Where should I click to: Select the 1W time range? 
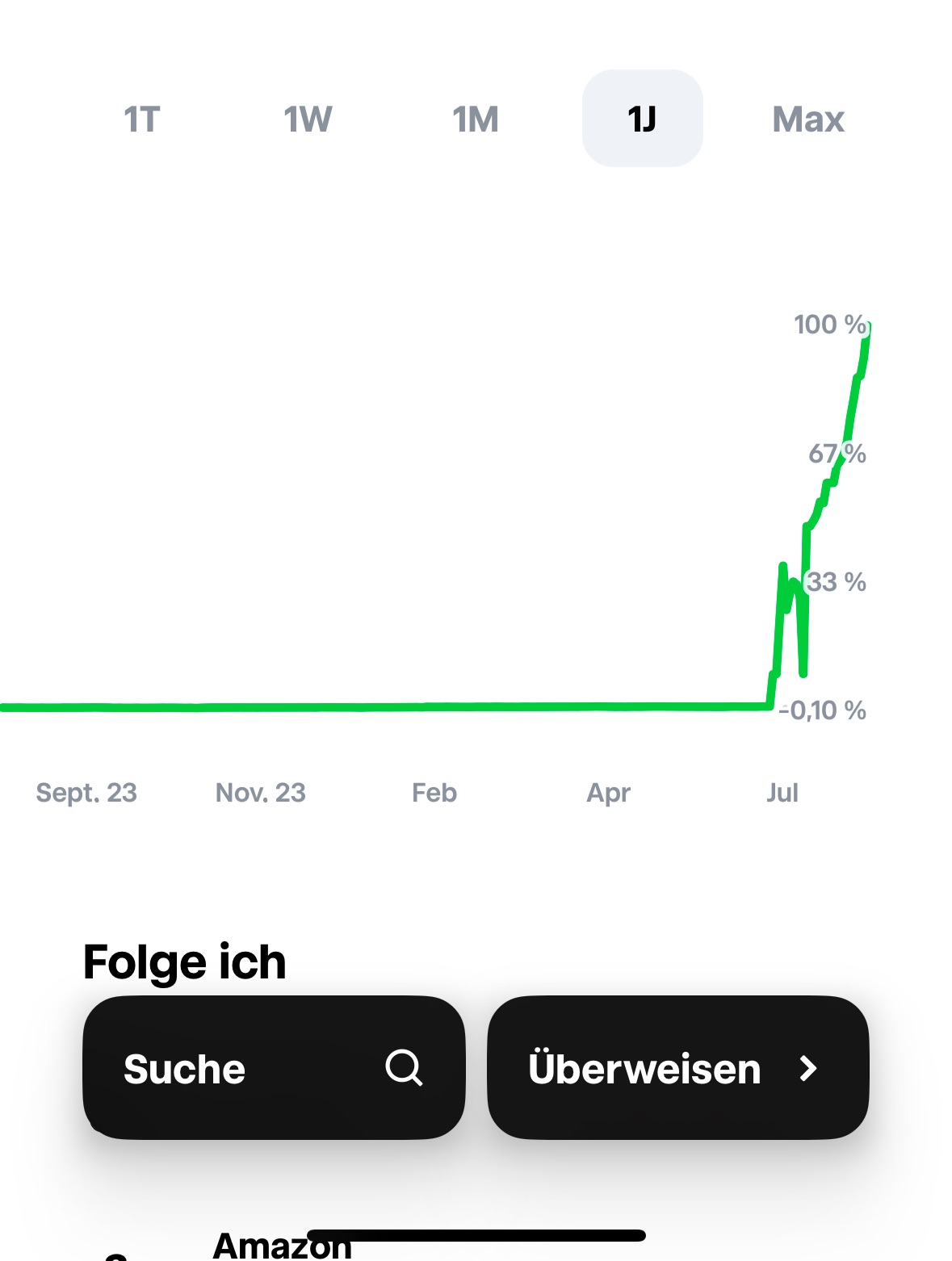point(308,119)
